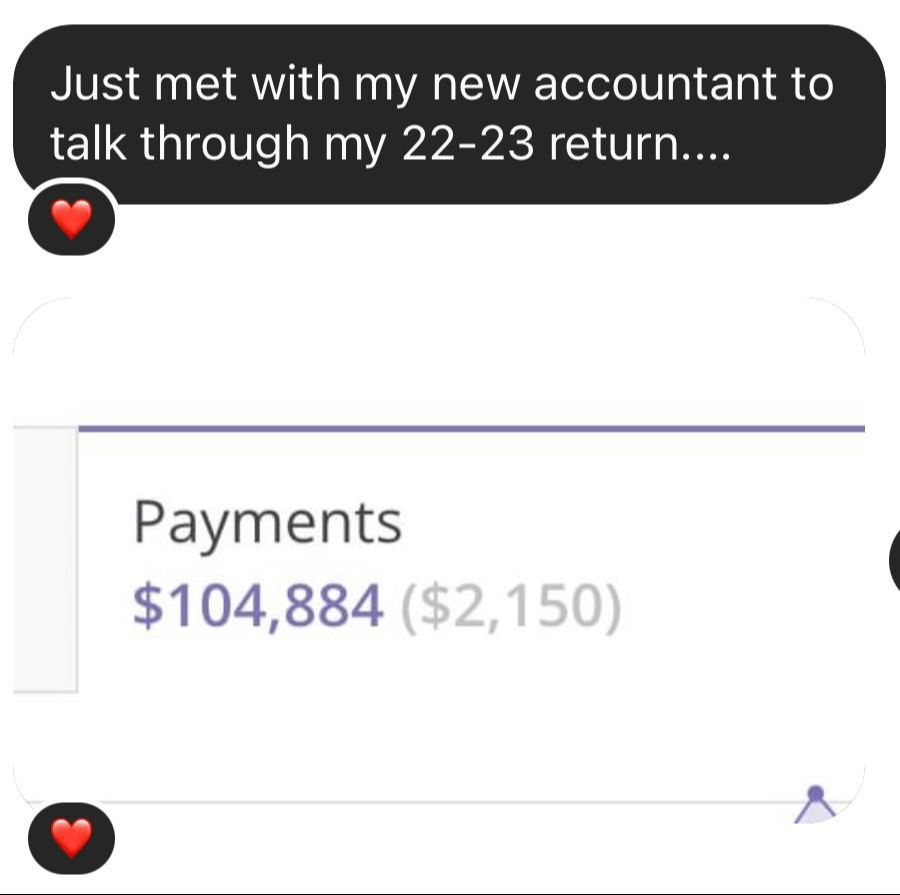Tap heart reaction under accountant message

[69, 220]
